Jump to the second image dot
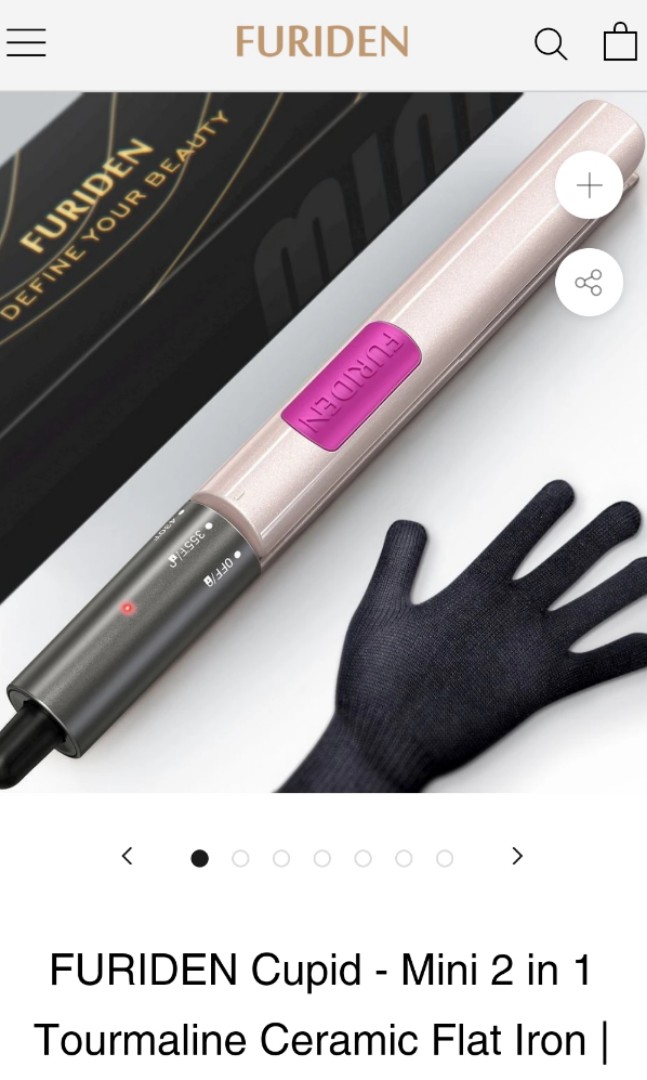This screenshot has height=1080, width=647. [240, 858]
